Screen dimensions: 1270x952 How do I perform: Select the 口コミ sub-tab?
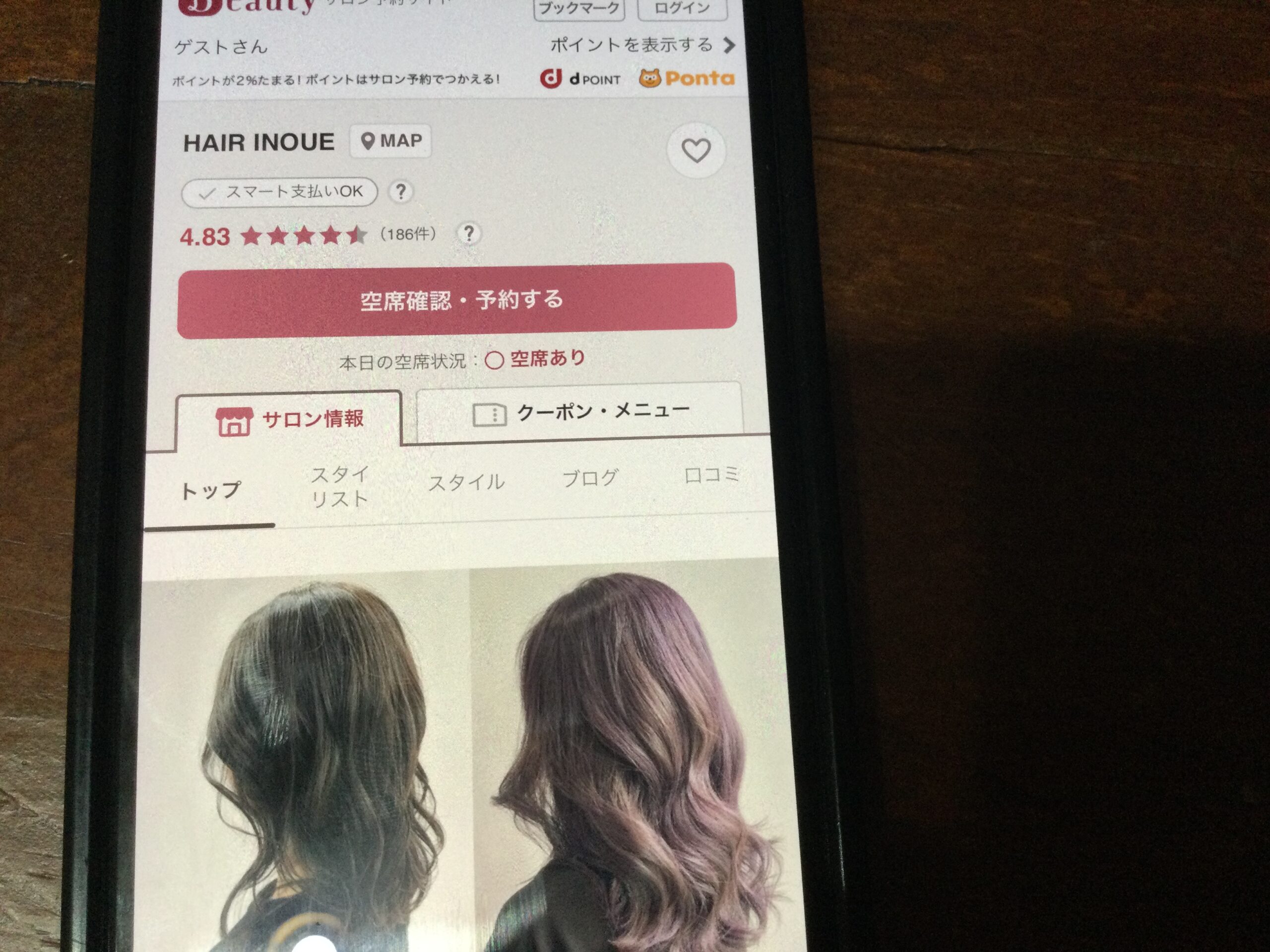tap(711, 475)
